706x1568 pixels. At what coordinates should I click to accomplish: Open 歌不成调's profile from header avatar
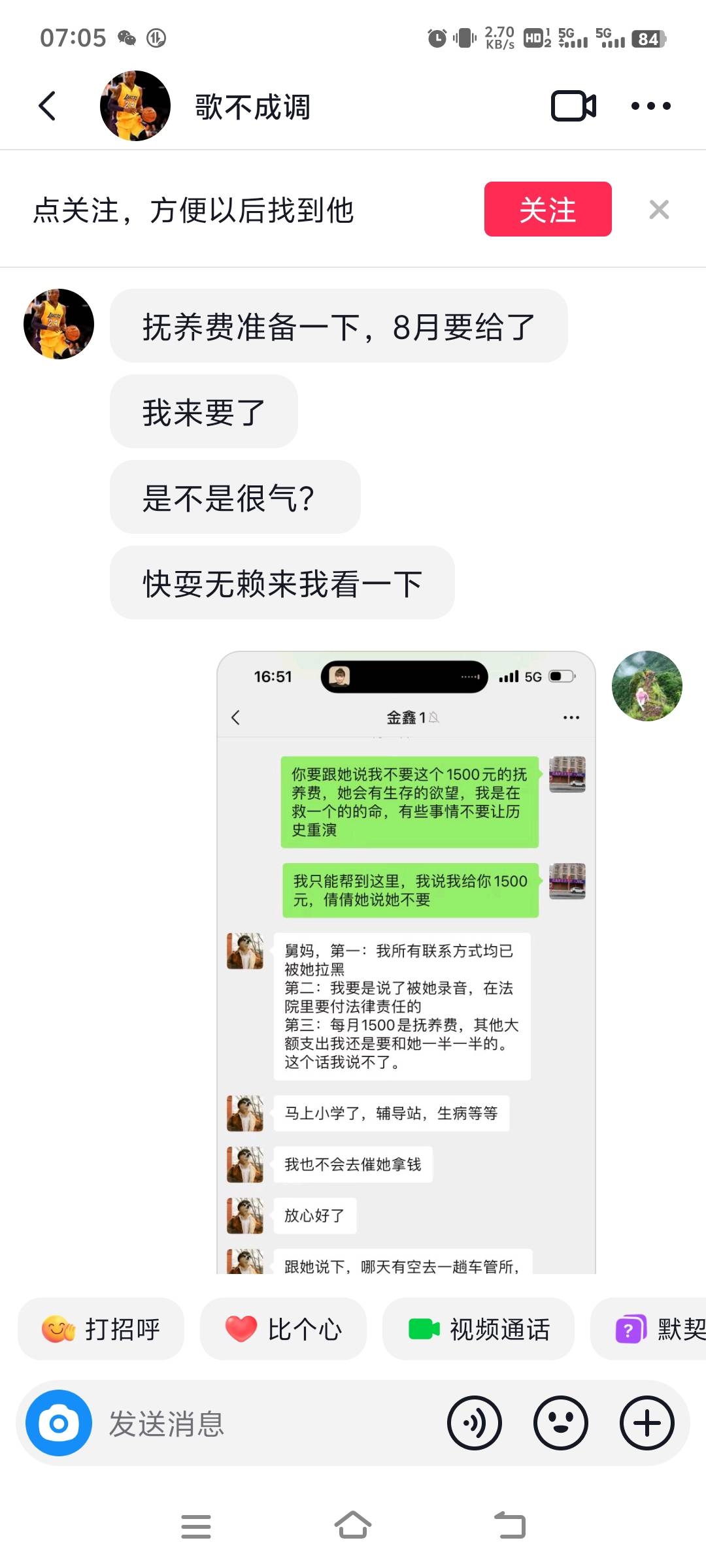point(135,106)
